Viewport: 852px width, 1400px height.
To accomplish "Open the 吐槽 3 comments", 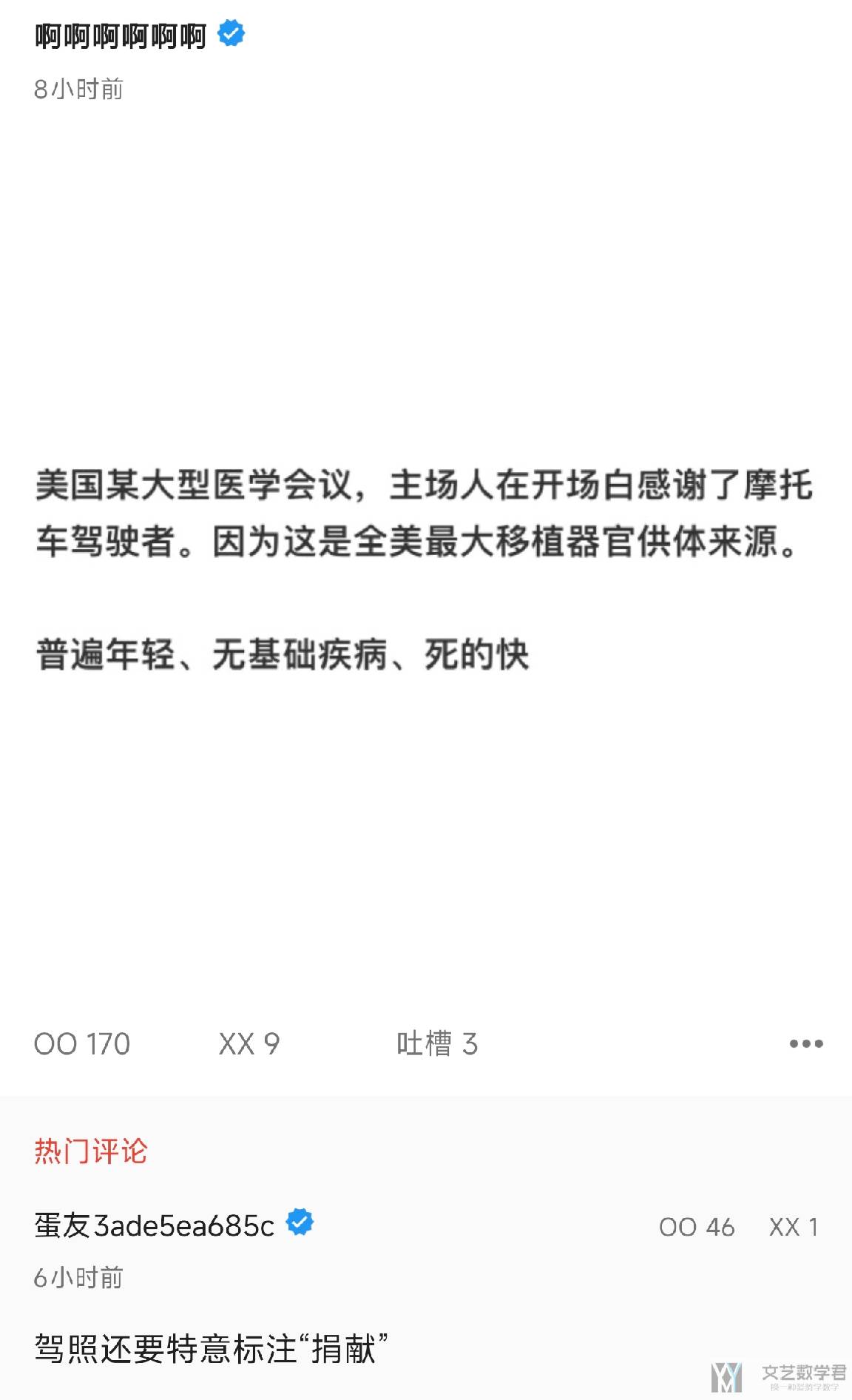I will pyautogui.click(x=437, y=1044).
